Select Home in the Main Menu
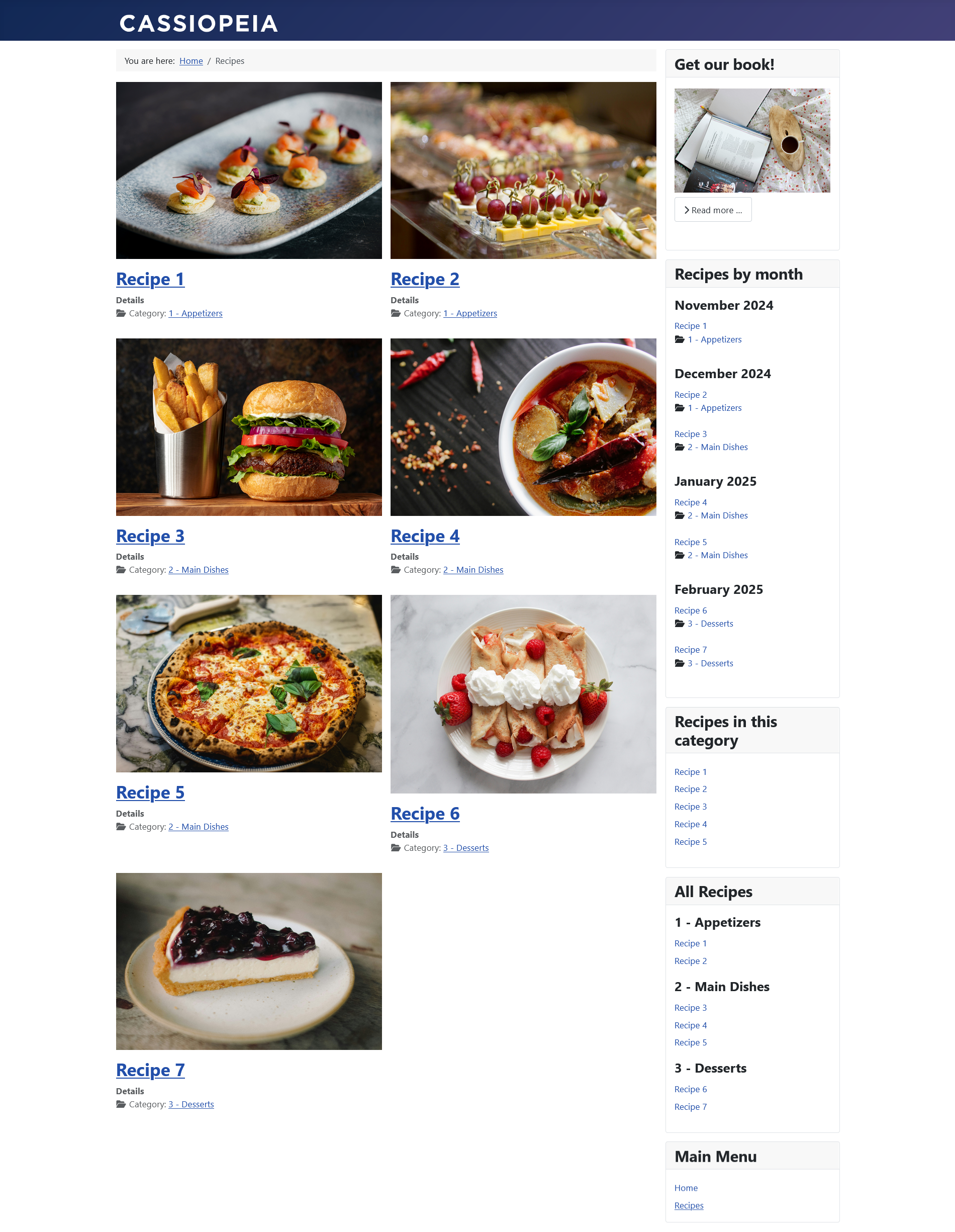The width and height of the screenshot is (955, 1232). coord(686,1188)
